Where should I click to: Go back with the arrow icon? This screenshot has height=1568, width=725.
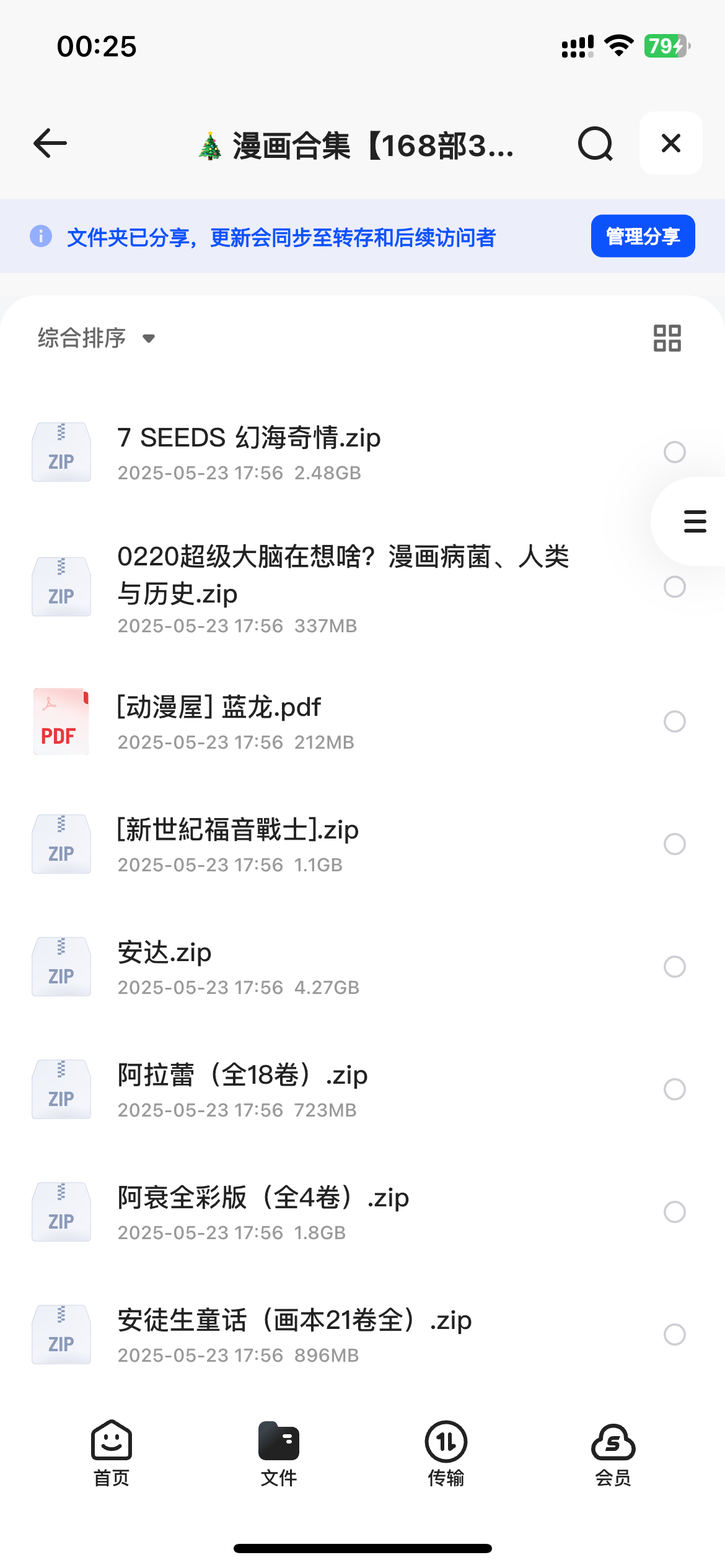(50, 144)
